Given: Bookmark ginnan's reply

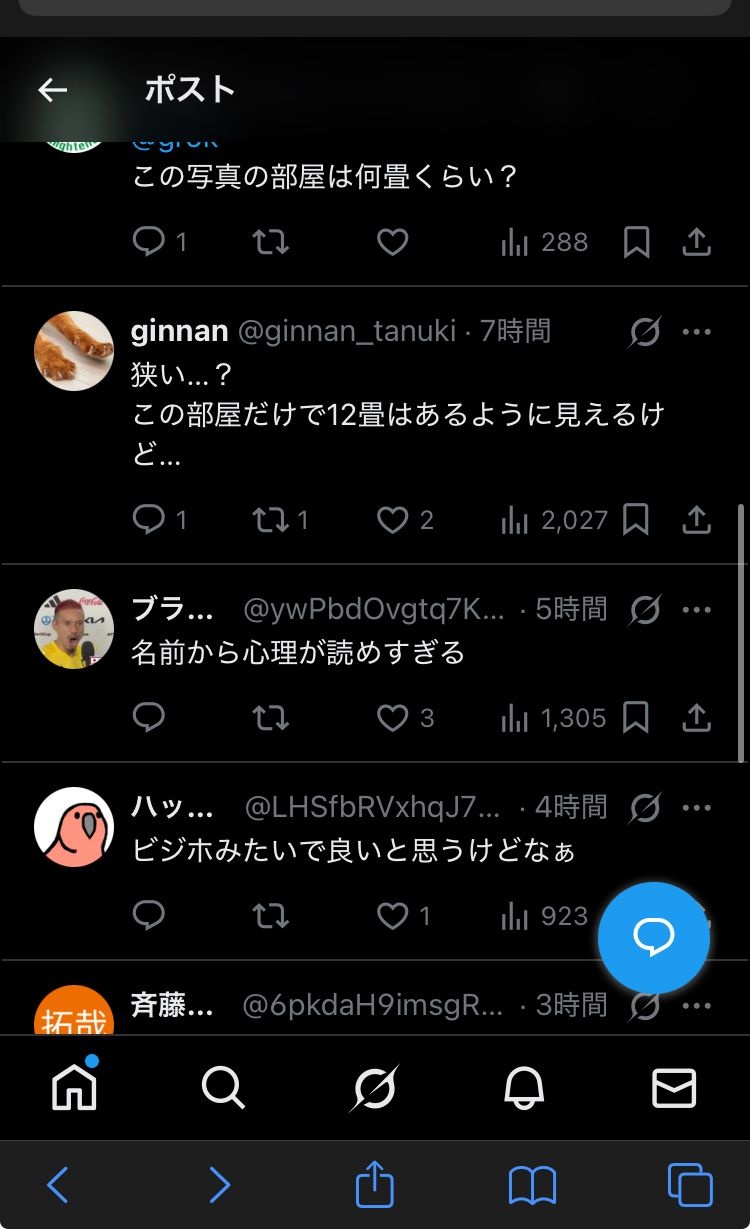Looking at the screenshot, I should 636,519.
